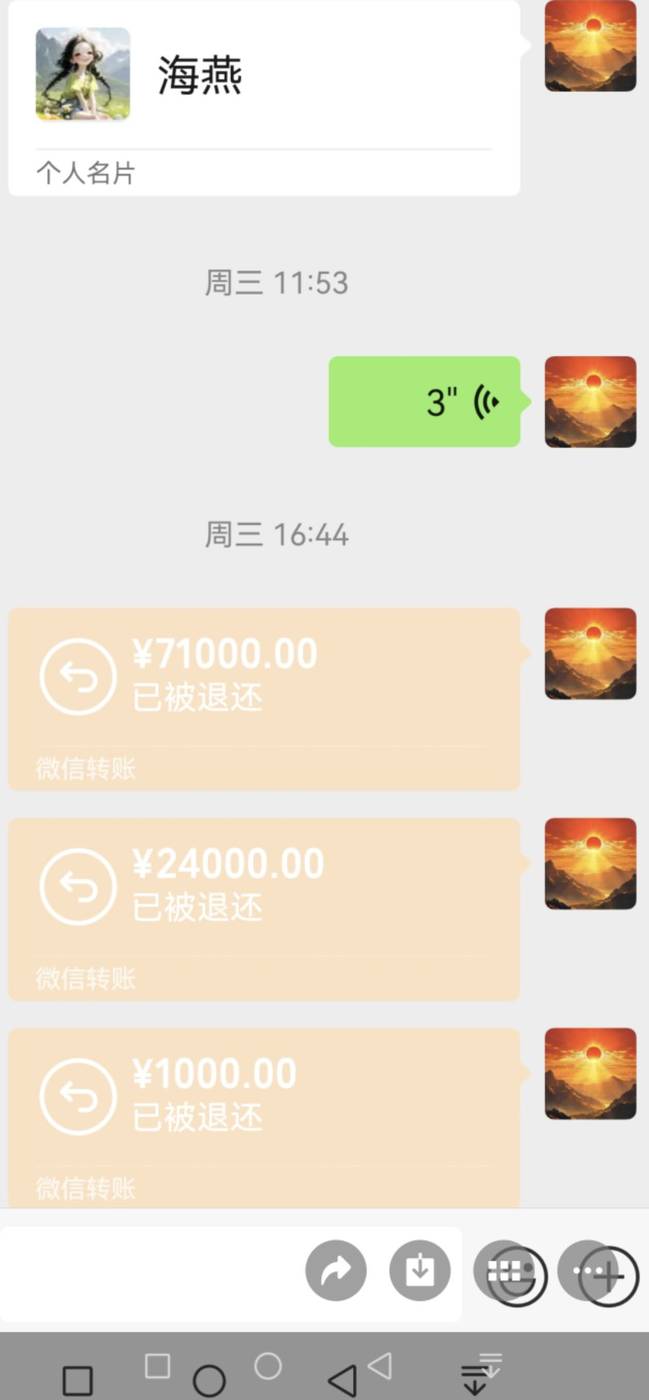Open the three-dot more options
The height and width of the screenshot is (1400, 649).
point(588,1271)
